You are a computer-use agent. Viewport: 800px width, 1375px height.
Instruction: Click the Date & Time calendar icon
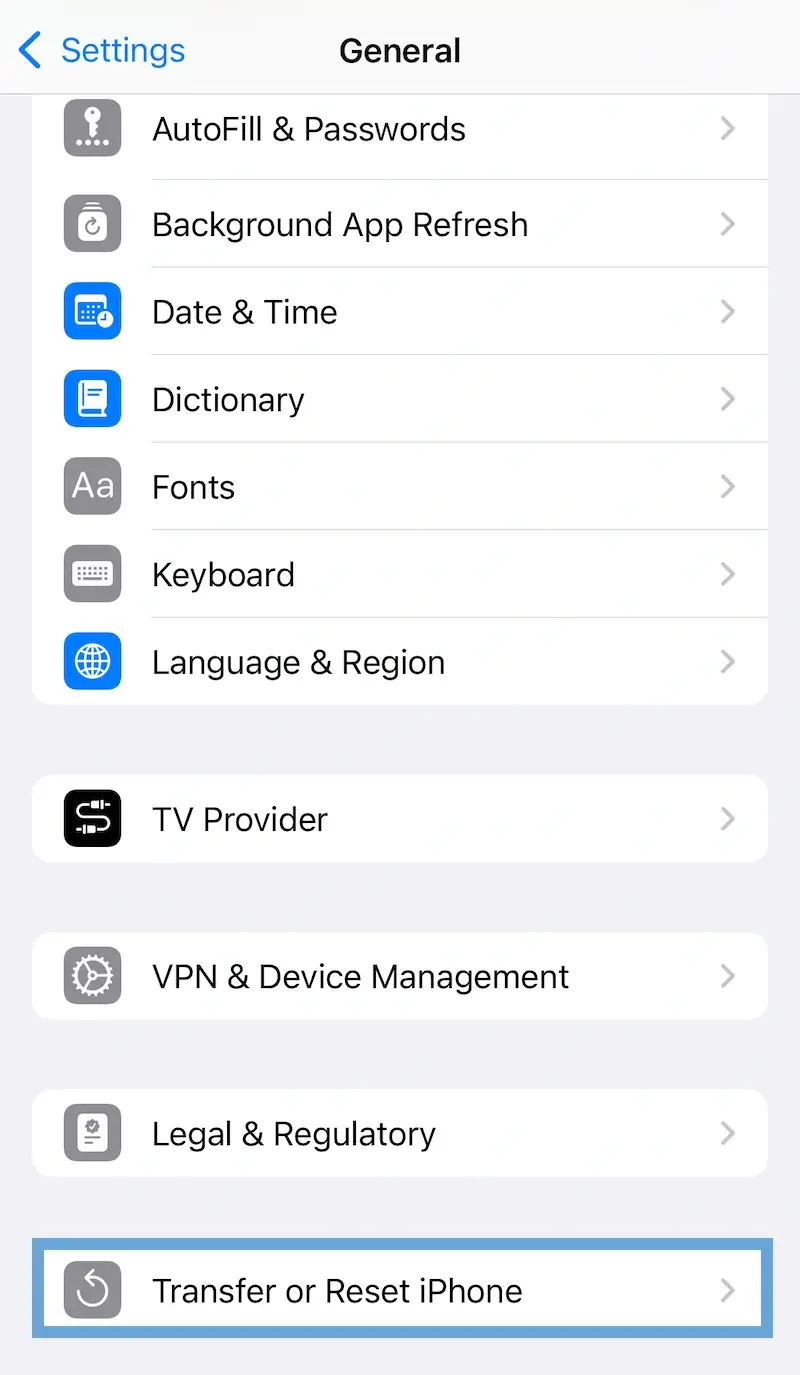click(x=92, y=311)
